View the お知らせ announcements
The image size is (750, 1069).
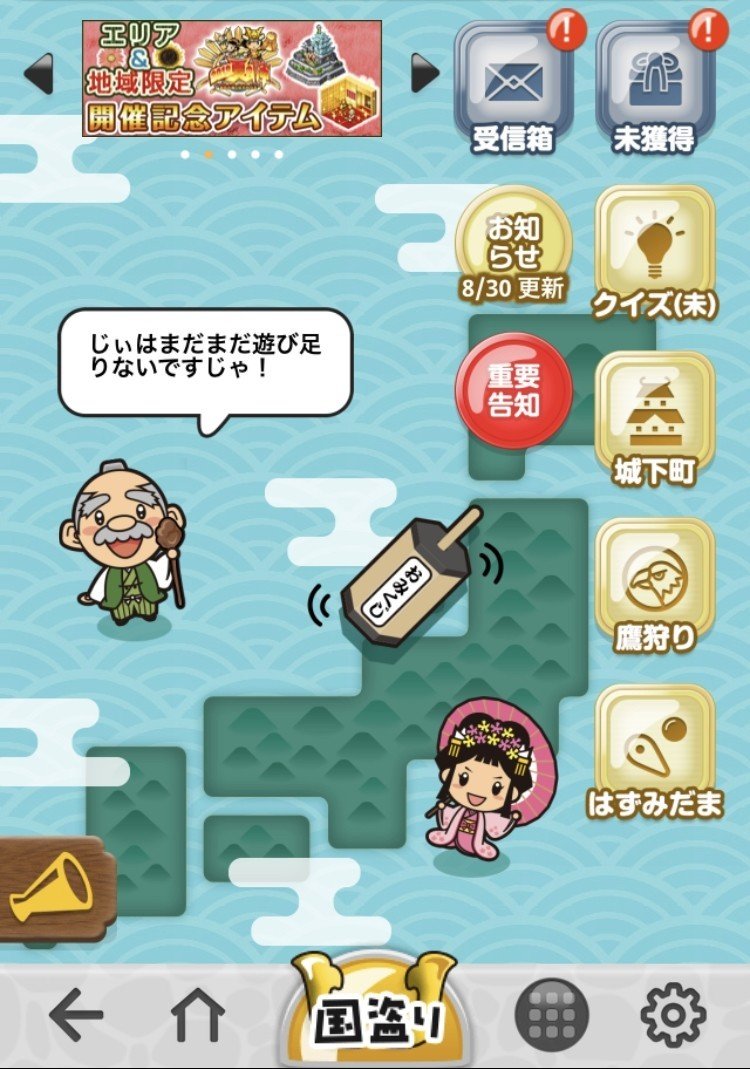coord(513,244)
